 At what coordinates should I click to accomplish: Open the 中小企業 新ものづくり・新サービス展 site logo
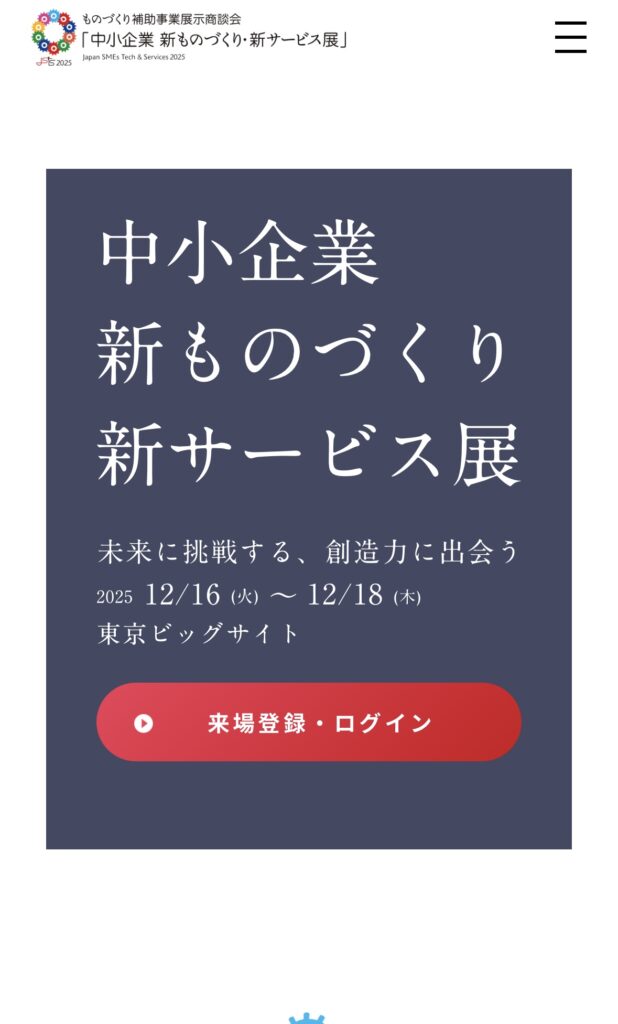pos(190,36)
